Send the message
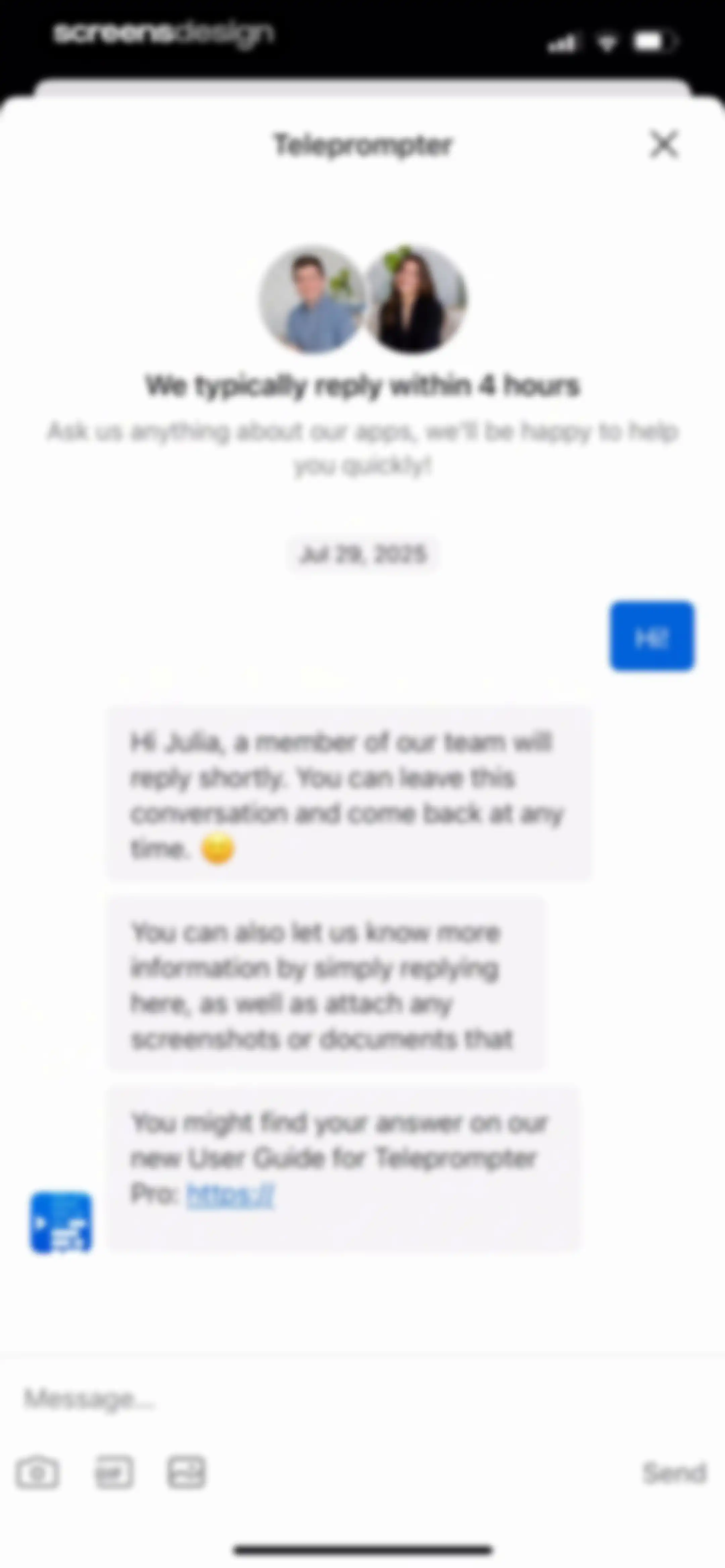Image resolution: width=725 pixels, height=1568 pixels. pos(674,1473)
